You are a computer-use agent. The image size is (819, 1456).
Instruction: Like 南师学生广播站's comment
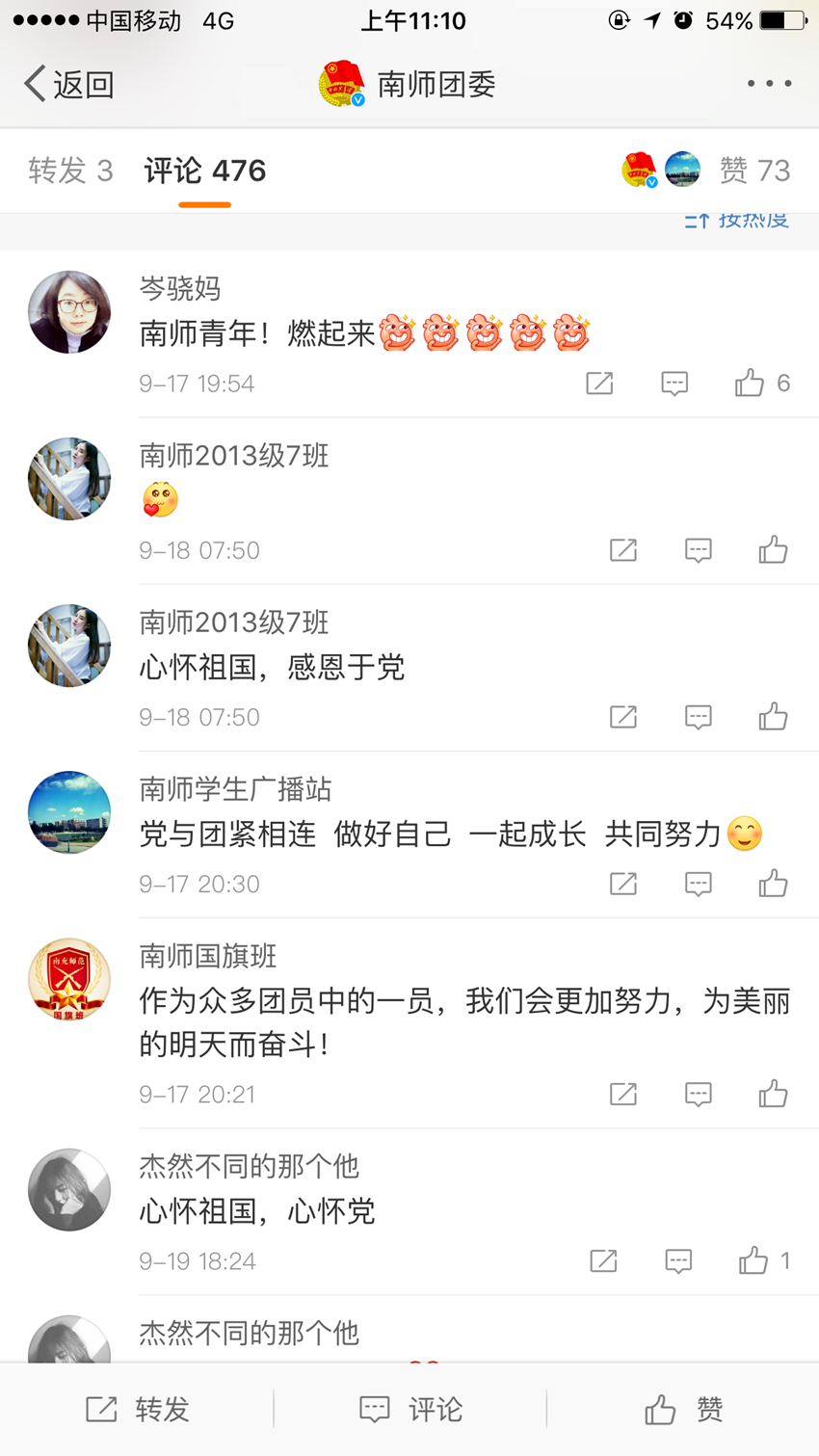click(x=773, y=884)
